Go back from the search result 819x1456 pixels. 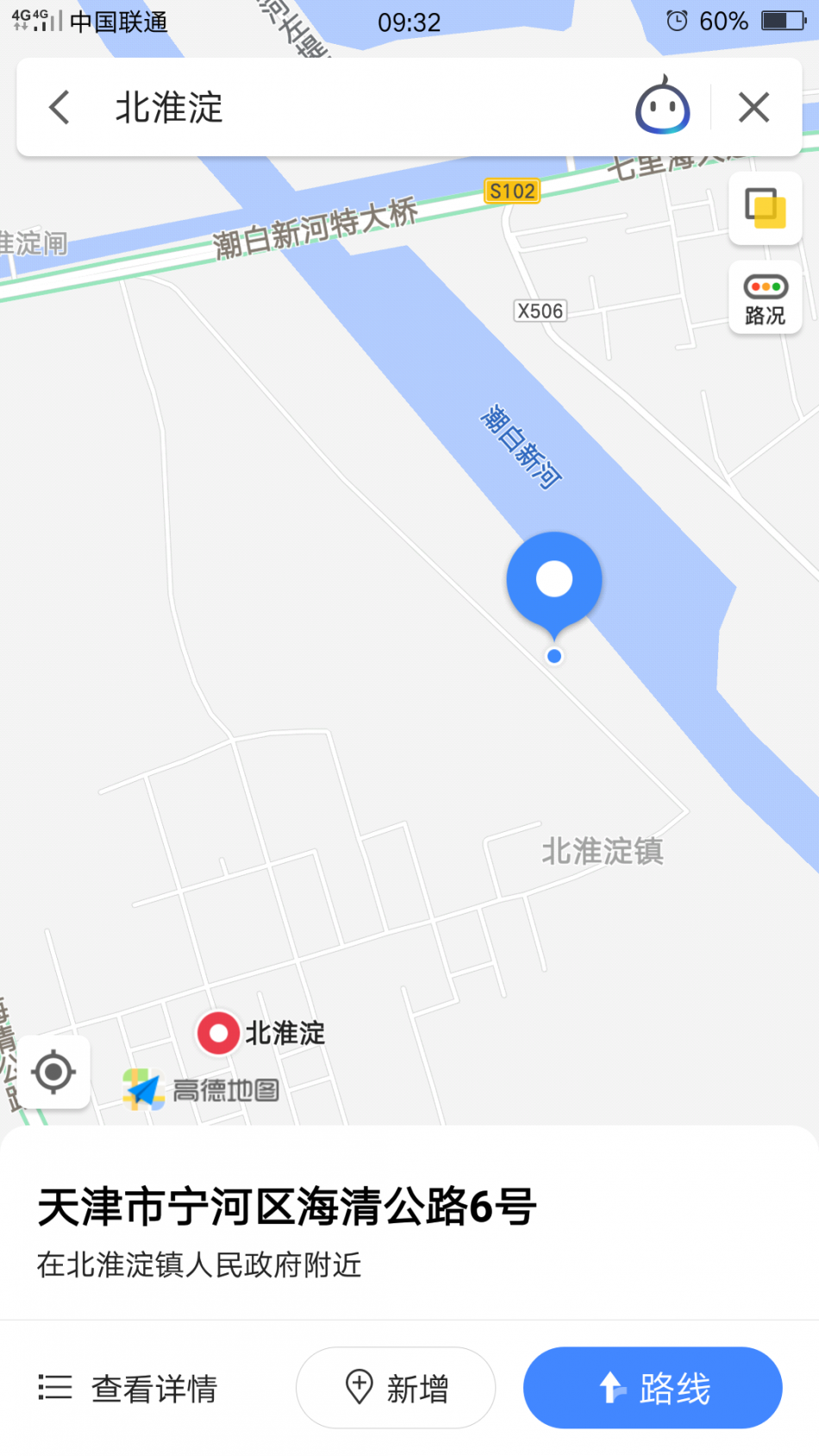(59, 108)
